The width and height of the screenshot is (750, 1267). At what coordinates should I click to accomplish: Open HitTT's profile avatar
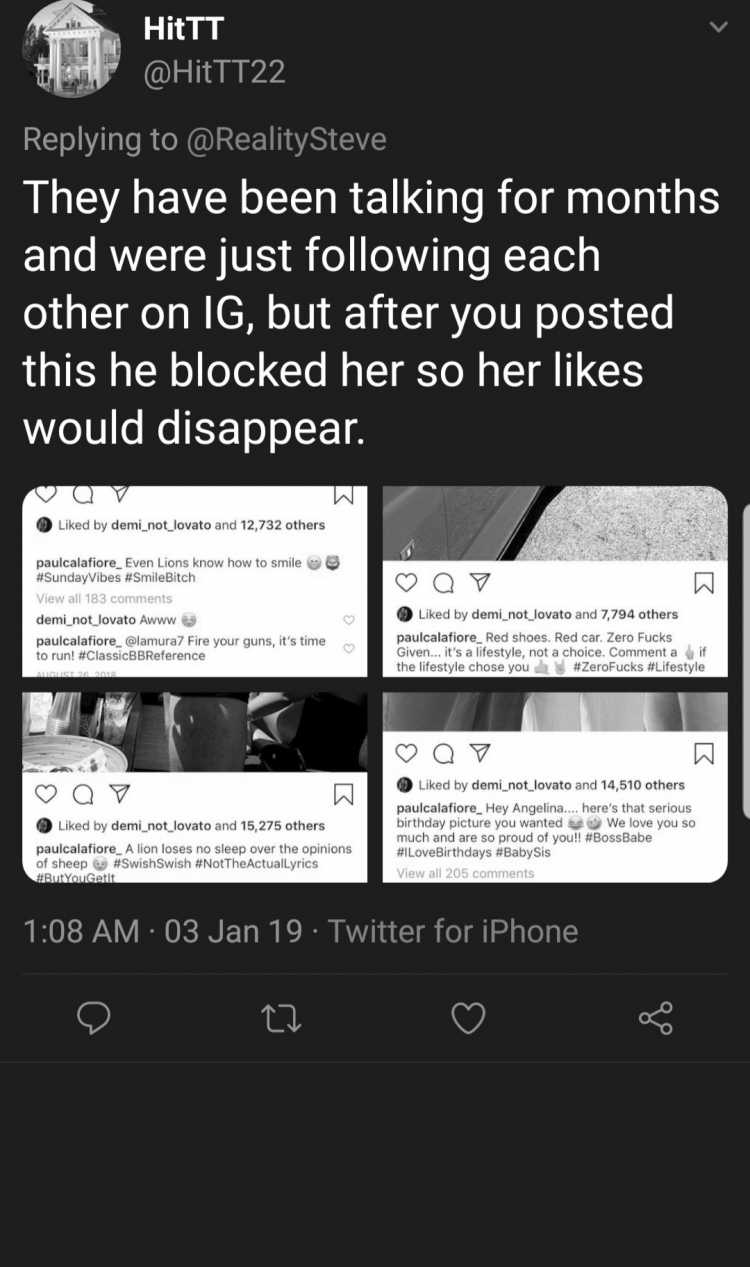(71, 48)
